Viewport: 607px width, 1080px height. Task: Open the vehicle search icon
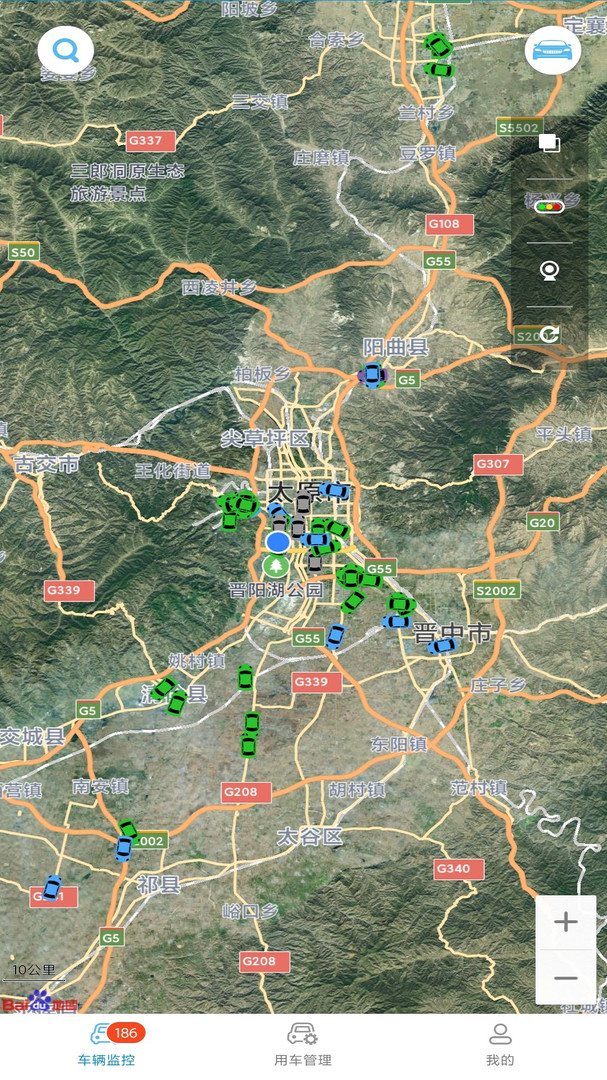pos(66,49)
